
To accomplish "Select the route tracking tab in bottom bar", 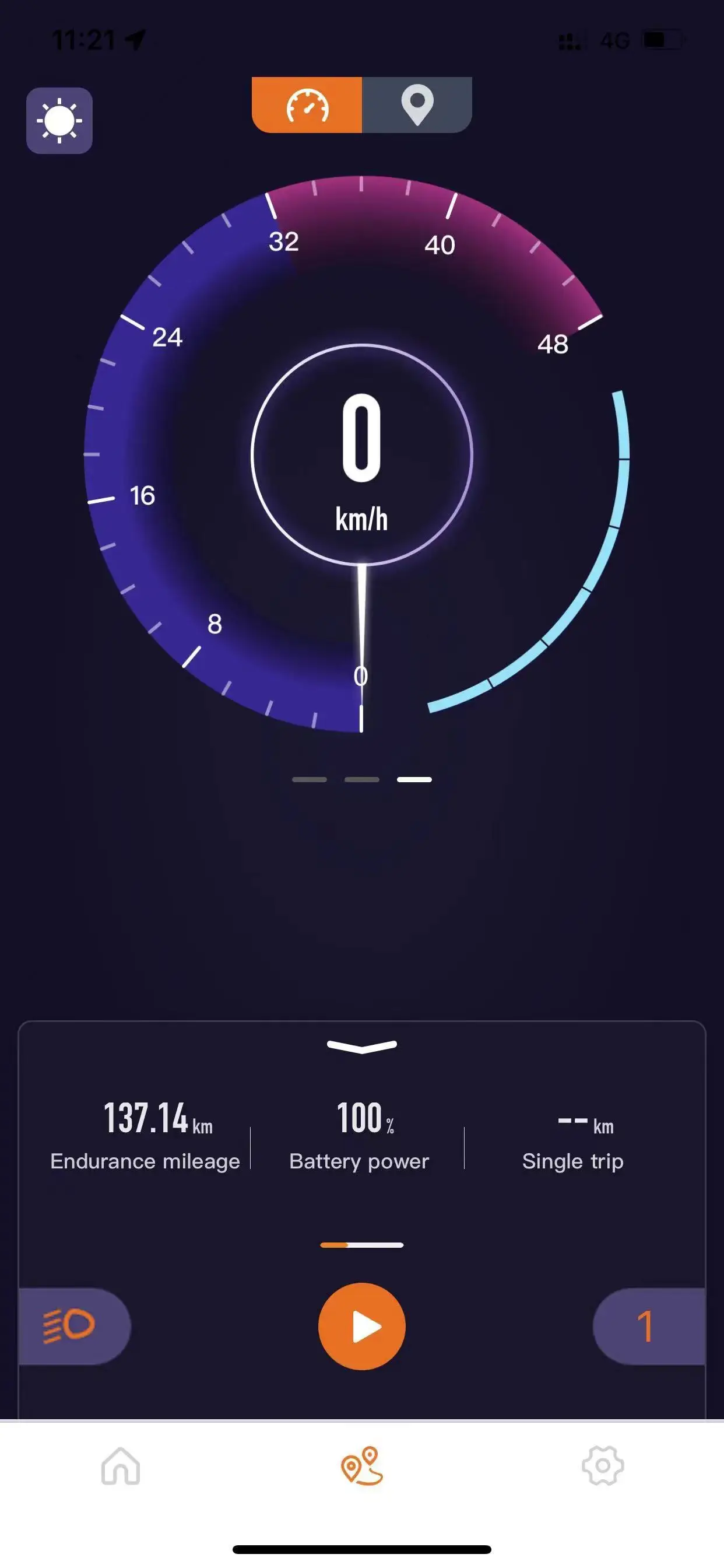I will [362, 1466].
